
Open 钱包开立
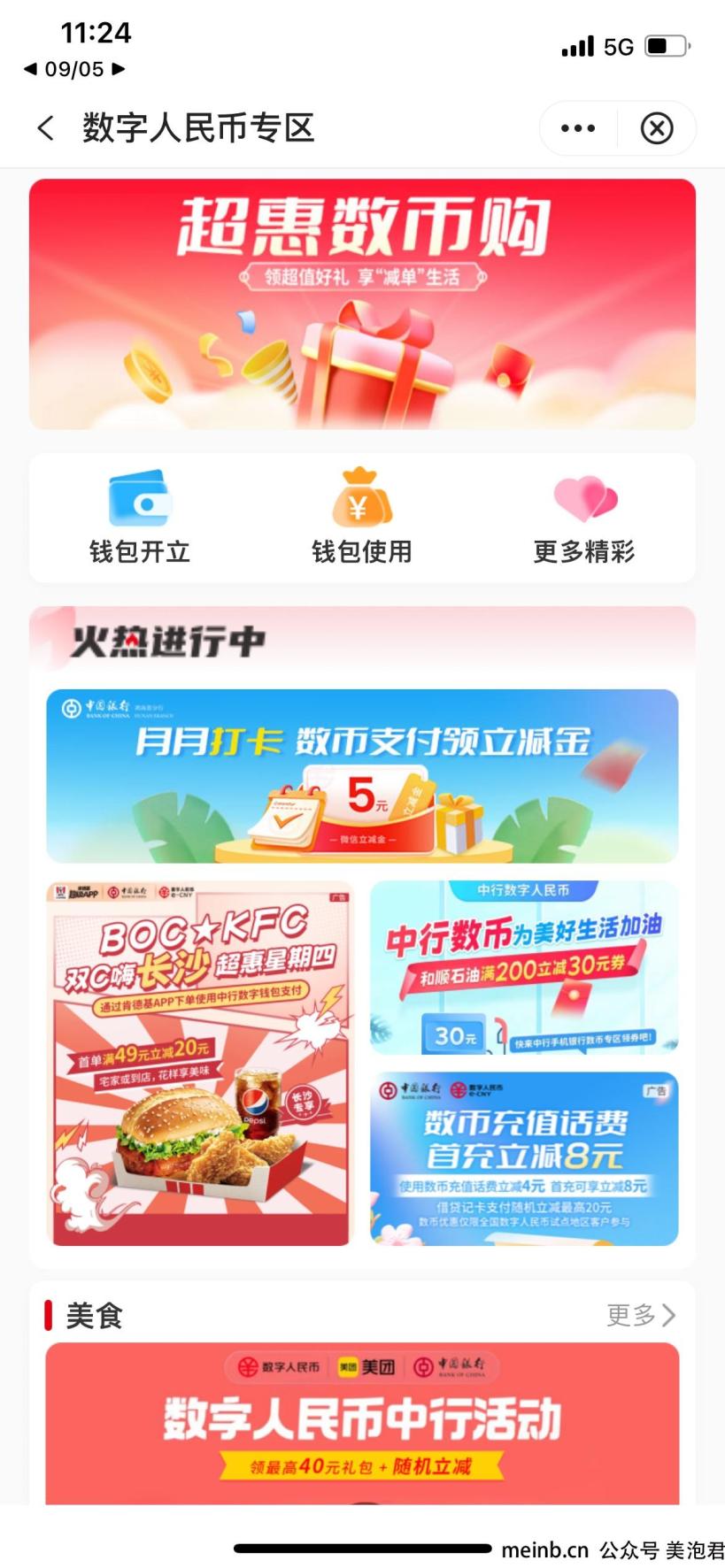pos(140,518)
